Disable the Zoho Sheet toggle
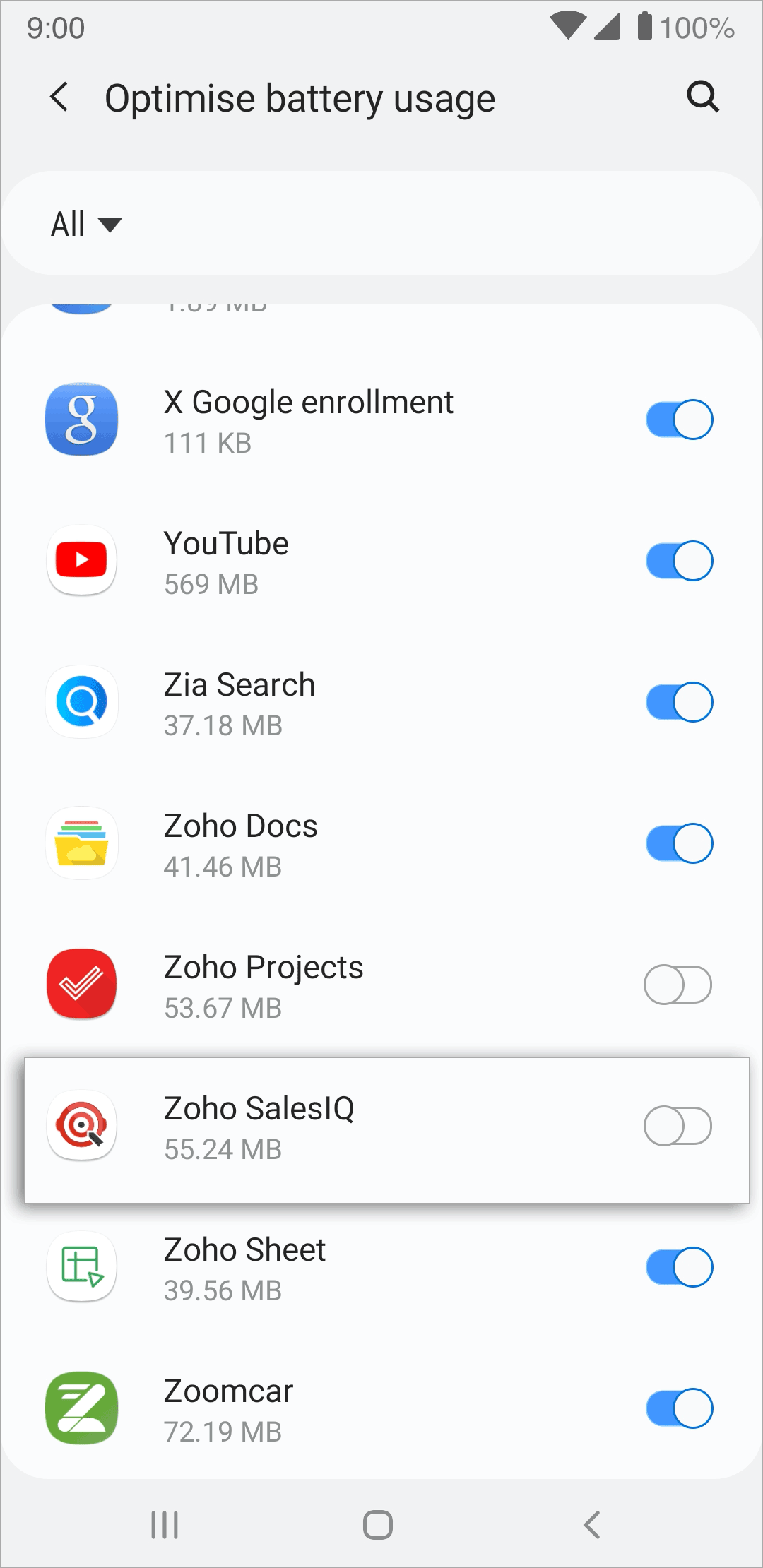This screenshot has height=1568, width=763. click(679, 1267)
